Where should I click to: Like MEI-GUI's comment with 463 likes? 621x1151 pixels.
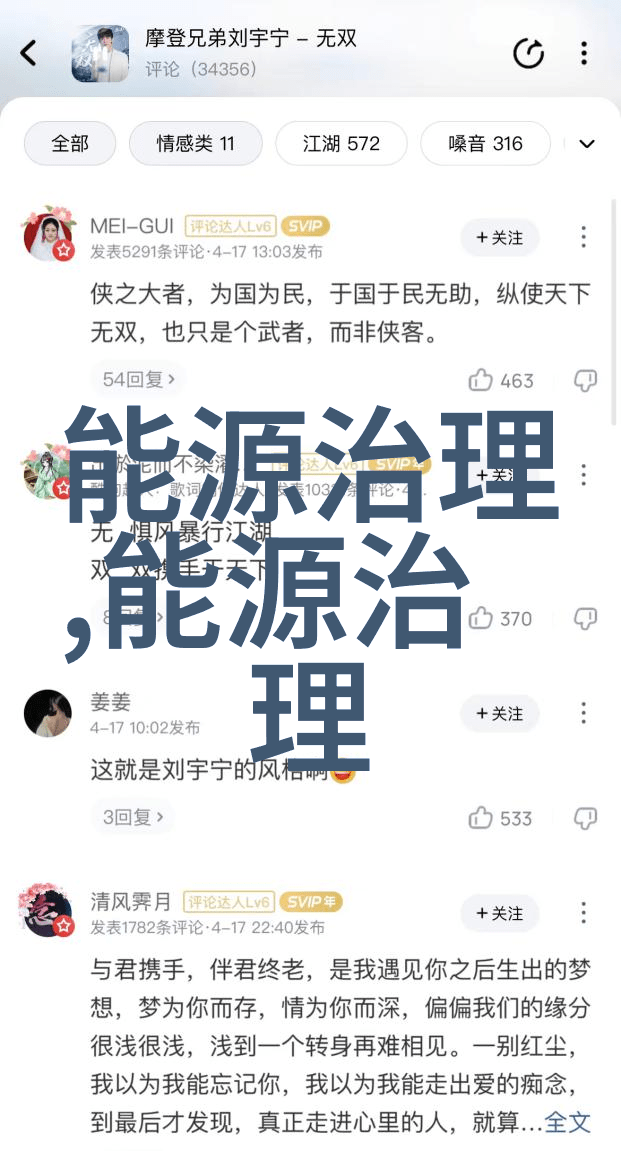pyautogui.click(x=500, y=380)
